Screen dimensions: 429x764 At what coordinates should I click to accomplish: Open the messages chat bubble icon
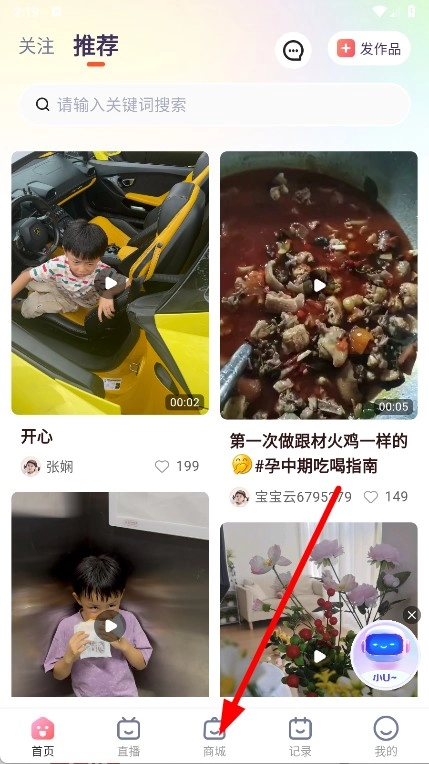pyautogui.click(x=293, y=50)
